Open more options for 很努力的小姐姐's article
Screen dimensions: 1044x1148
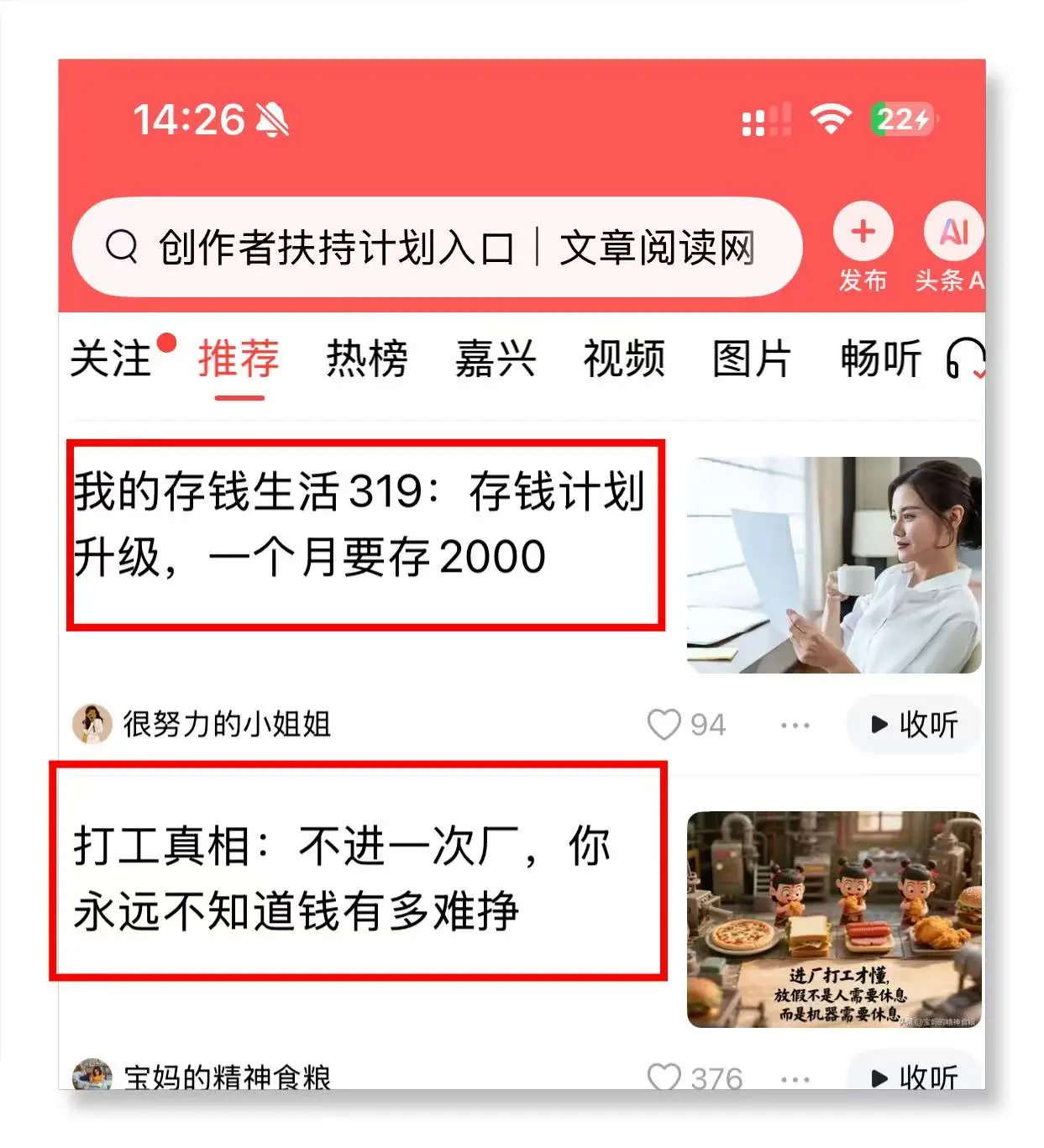pos(795,724)
